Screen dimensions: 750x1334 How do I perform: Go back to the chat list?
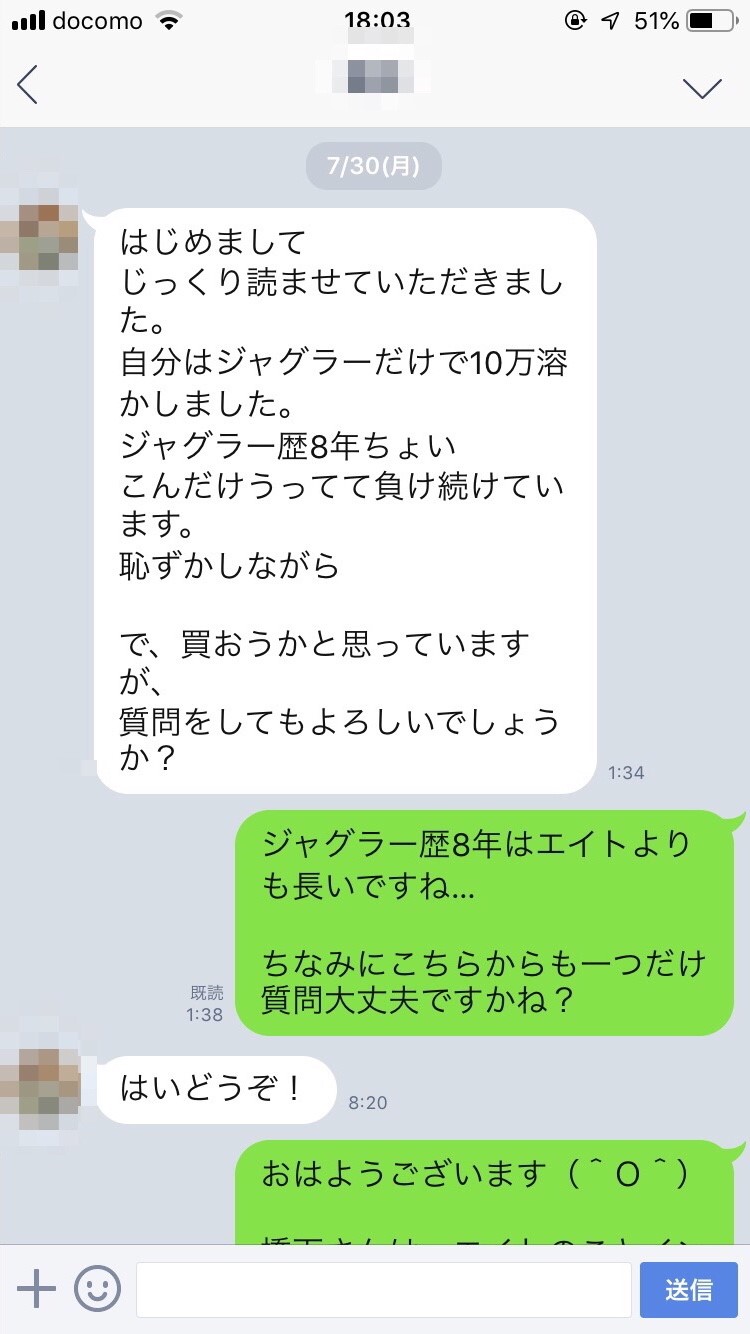[x=28, y=86]
